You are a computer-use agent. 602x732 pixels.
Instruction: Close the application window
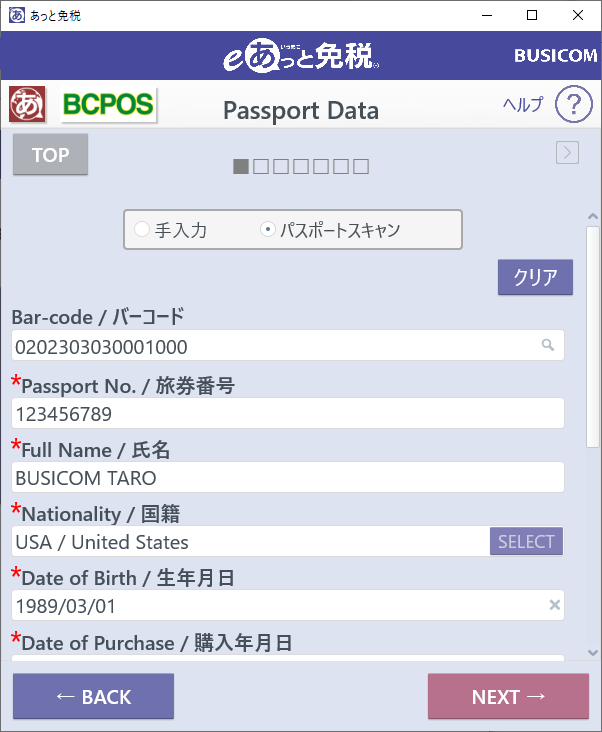[578, 15]
